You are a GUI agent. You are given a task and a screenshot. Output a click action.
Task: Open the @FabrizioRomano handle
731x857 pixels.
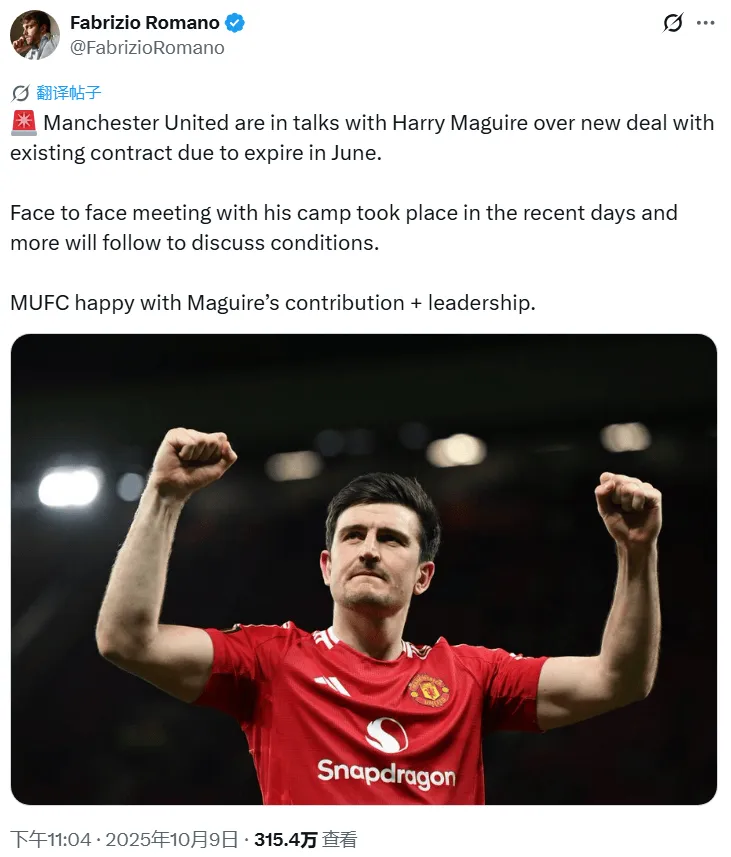coord(147,47)
